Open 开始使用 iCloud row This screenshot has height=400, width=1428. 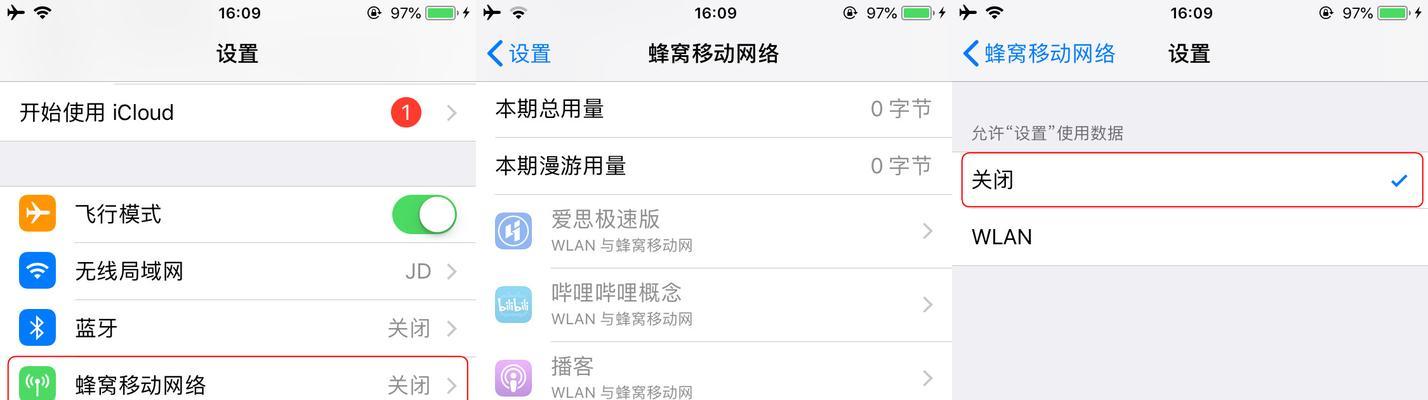pos(237,112)
